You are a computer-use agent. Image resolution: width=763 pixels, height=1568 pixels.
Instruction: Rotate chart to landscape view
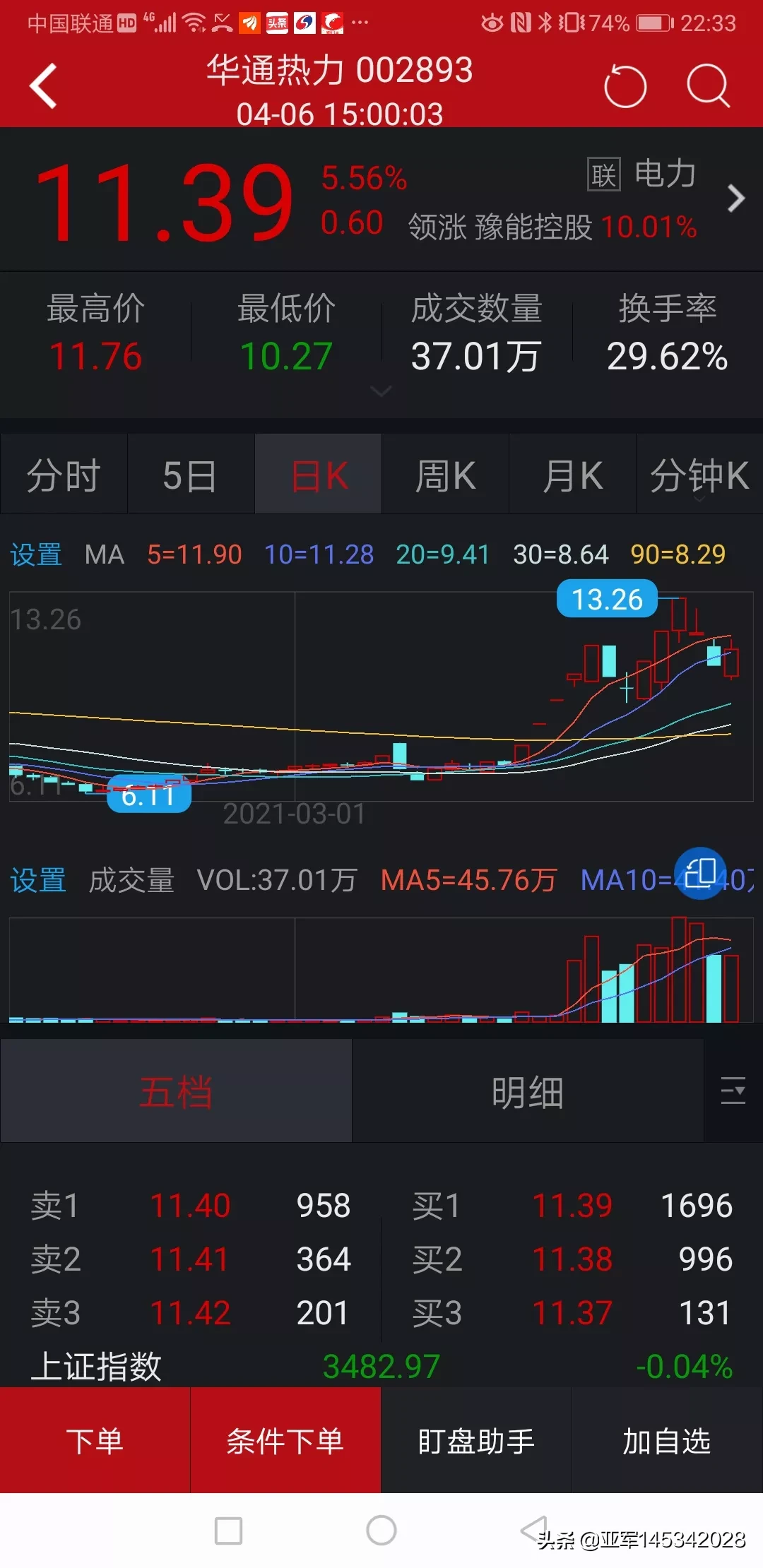coord(700,873)
